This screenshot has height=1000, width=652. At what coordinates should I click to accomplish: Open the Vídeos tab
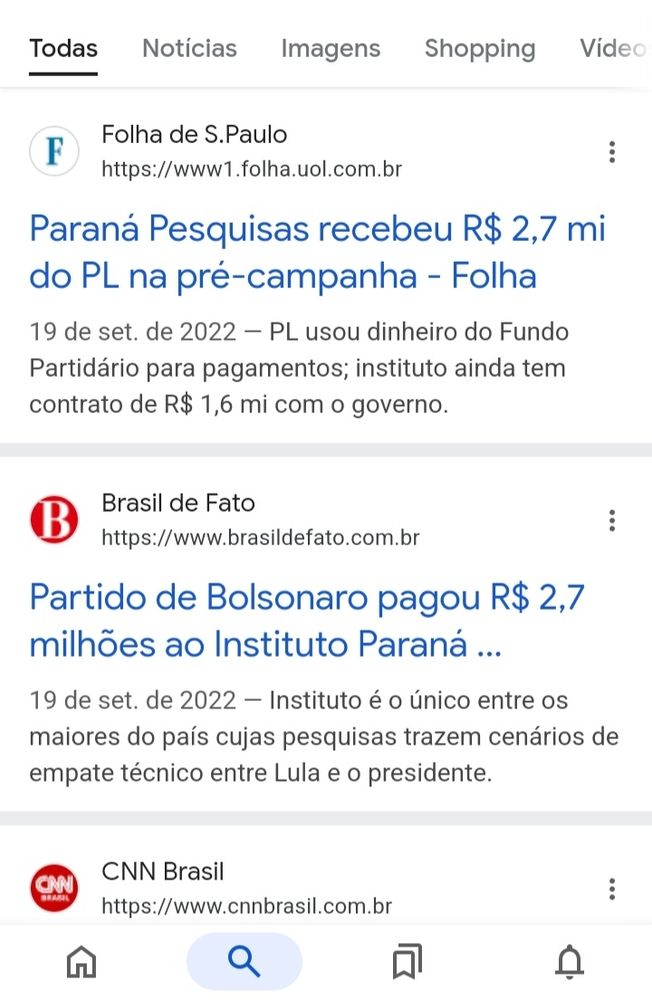click(x=612, y=48)
